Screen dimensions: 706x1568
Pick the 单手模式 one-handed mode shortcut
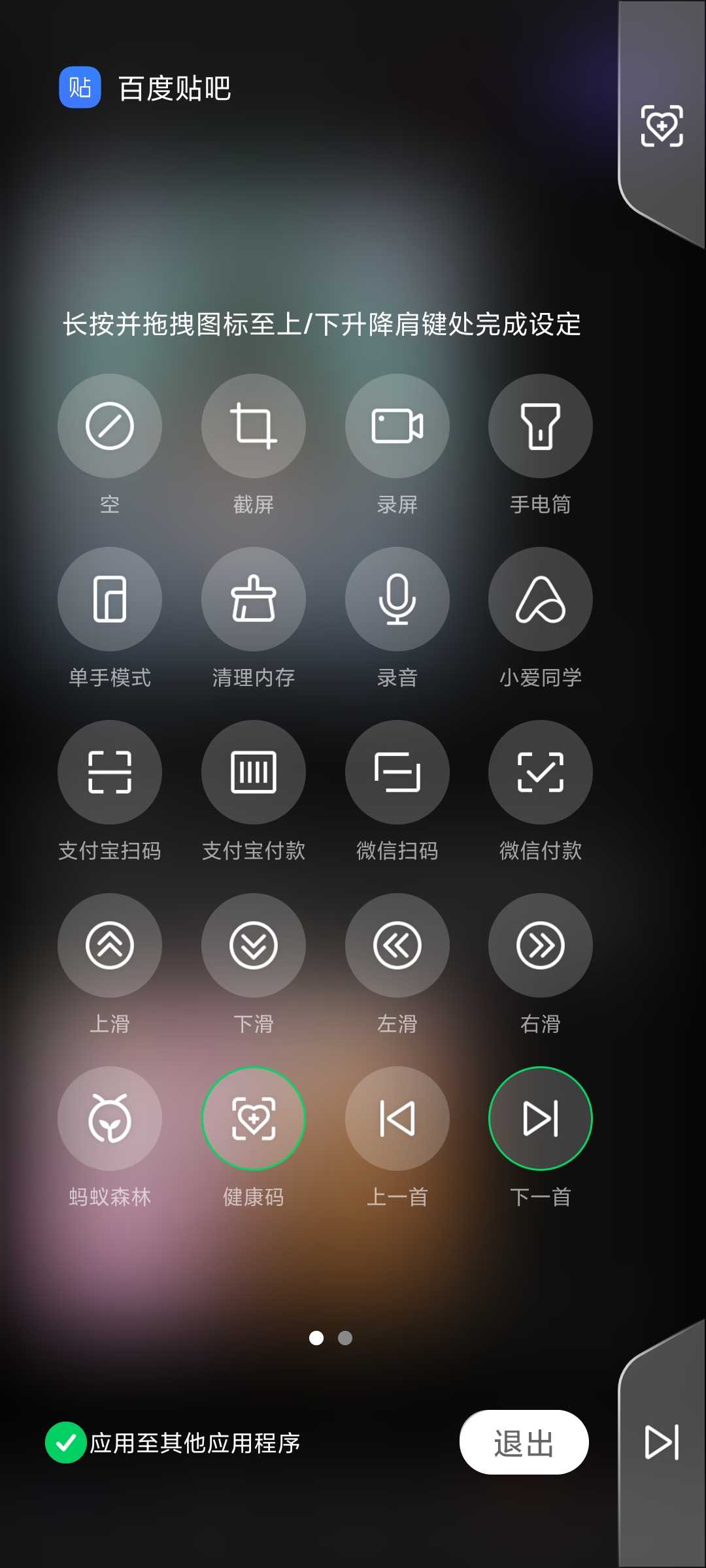[x=110, y=599]
